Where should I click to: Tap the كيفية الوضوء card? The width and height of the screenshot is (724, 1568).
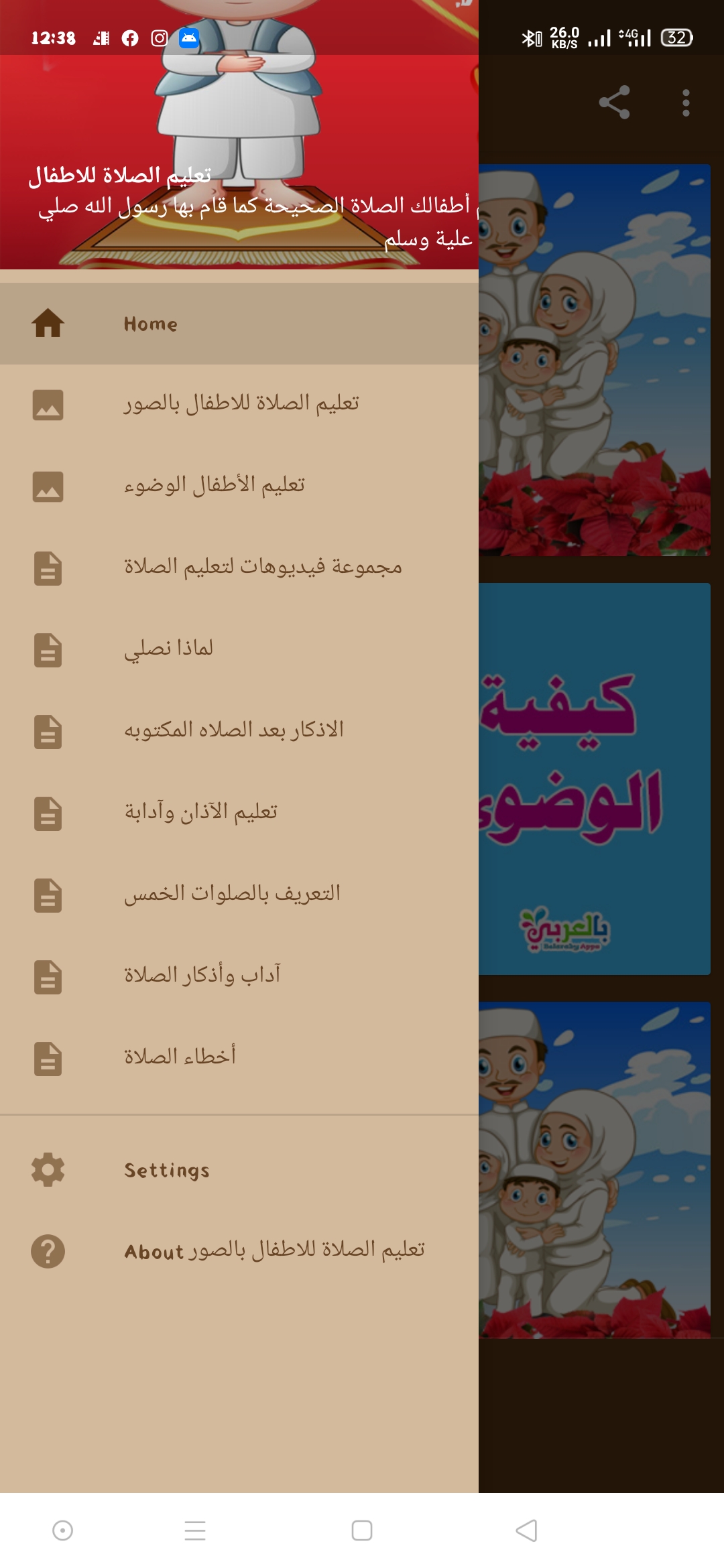tap(595, 779)
